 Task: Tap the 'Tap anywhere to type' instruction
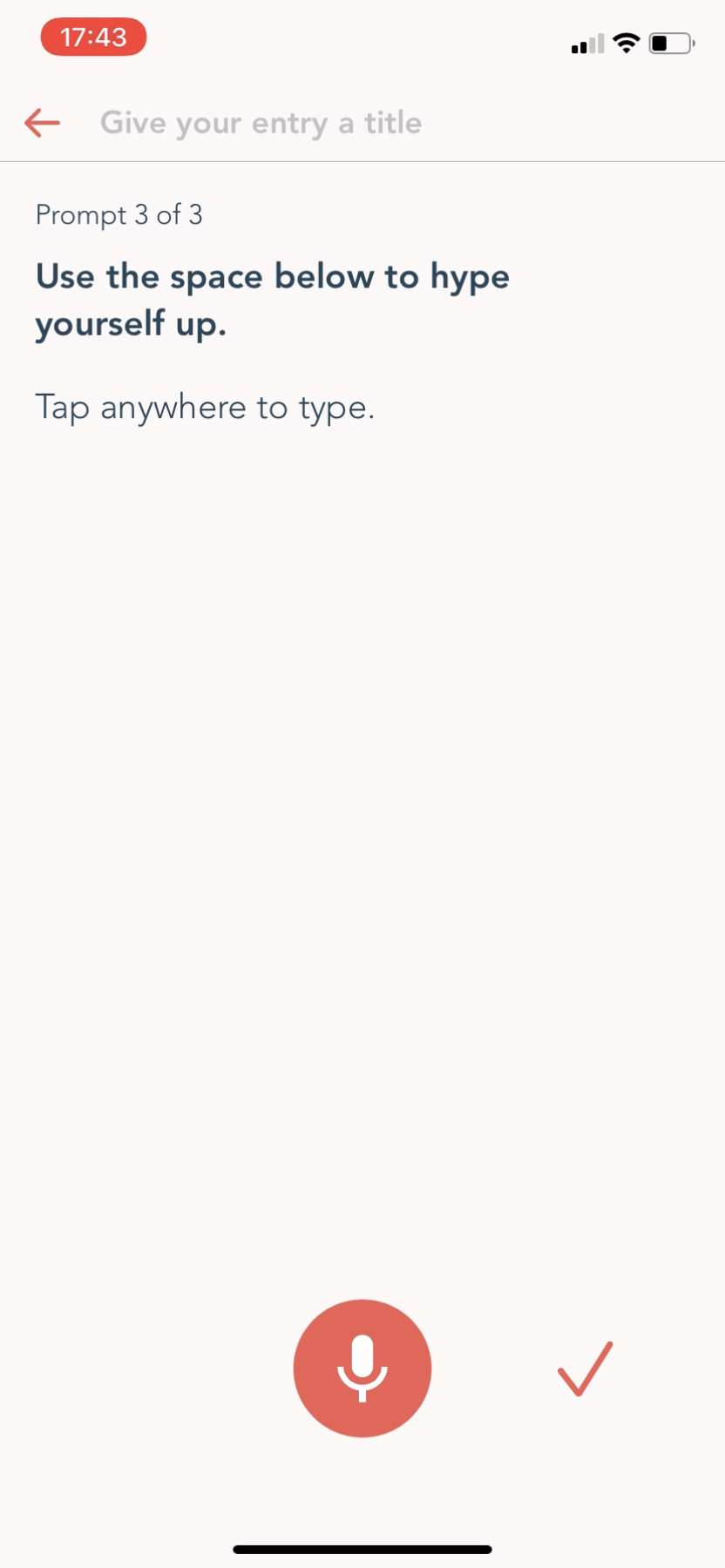pyautogui.click(x=205, y=406)
